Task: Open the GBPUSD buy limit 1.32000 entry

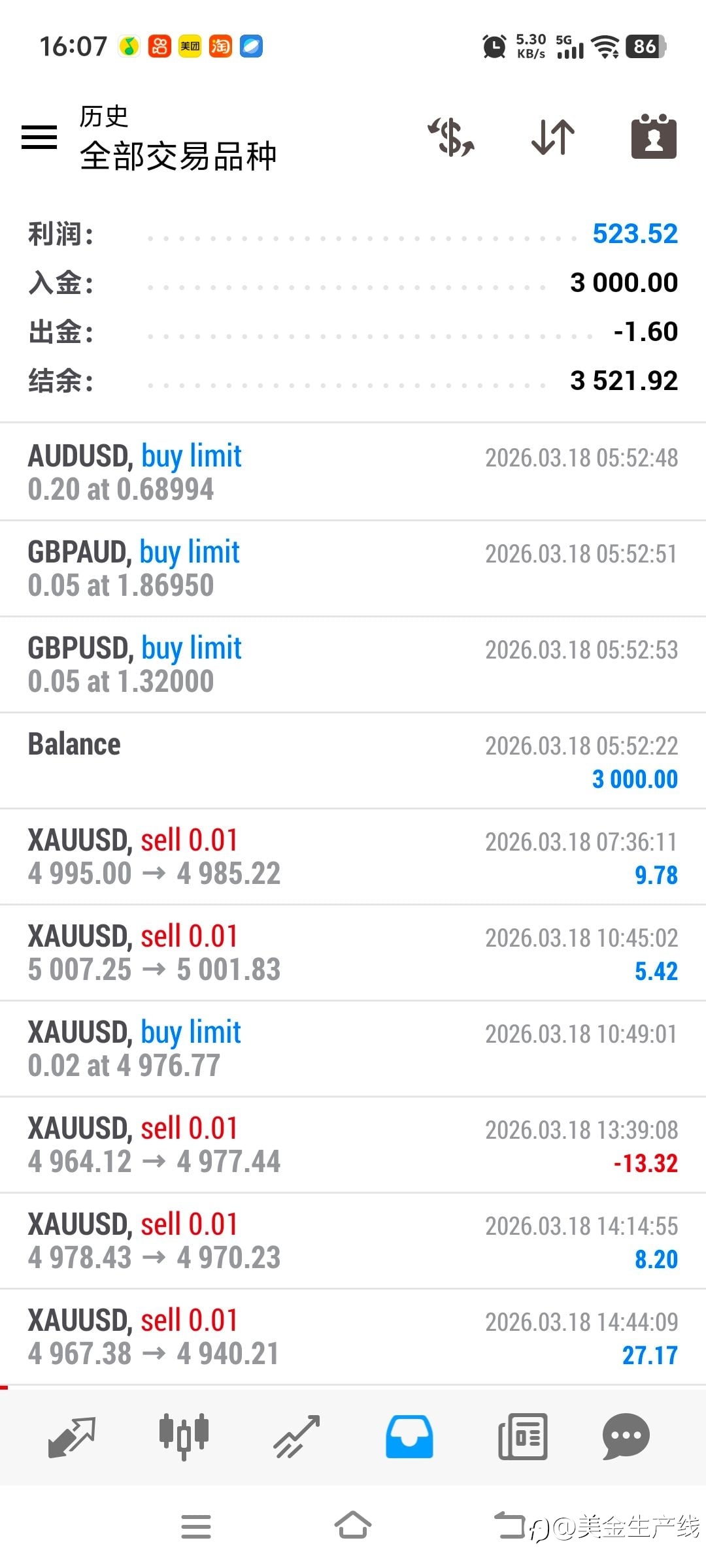Action: [353, 664]
